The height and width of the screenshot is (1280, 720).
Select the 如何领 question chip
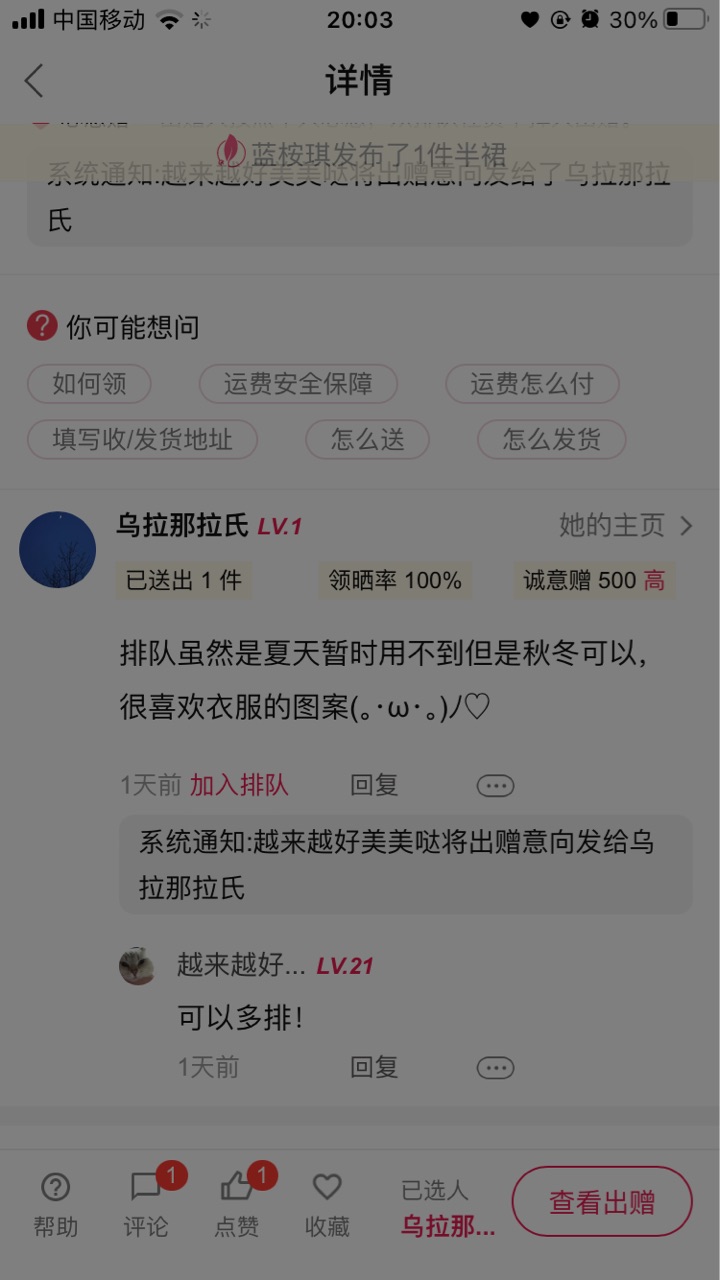pos(89,384)
